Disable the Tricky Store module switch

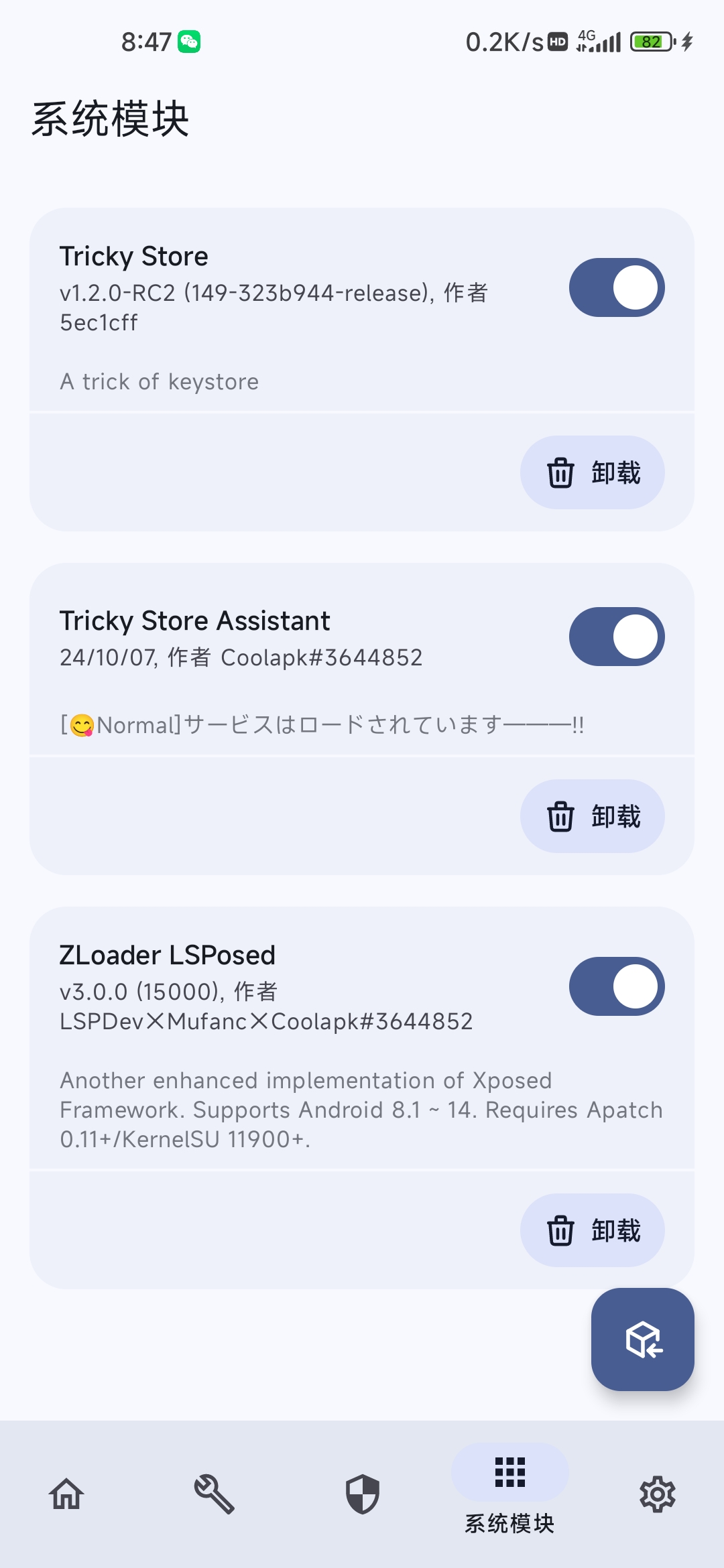pos(617,287)
